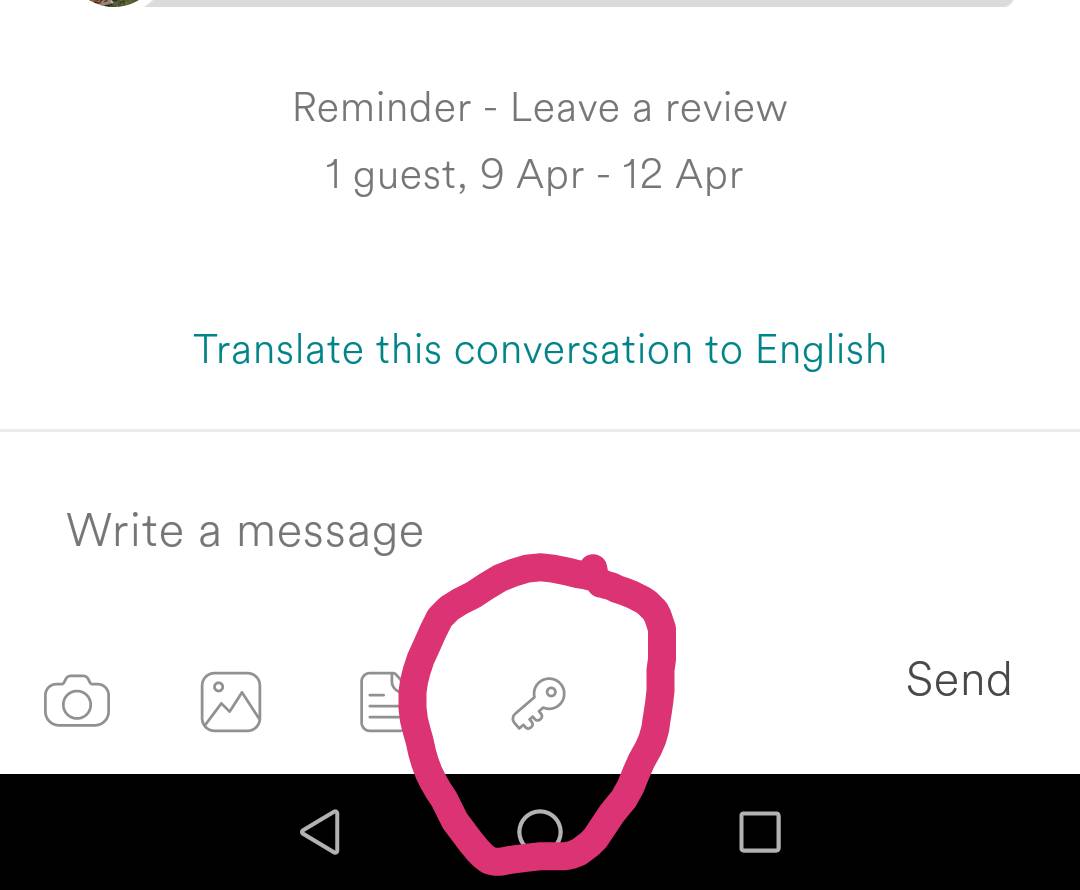Open recent apps from navigation bar
This screenshot has height=890, width=1080.
760,832
